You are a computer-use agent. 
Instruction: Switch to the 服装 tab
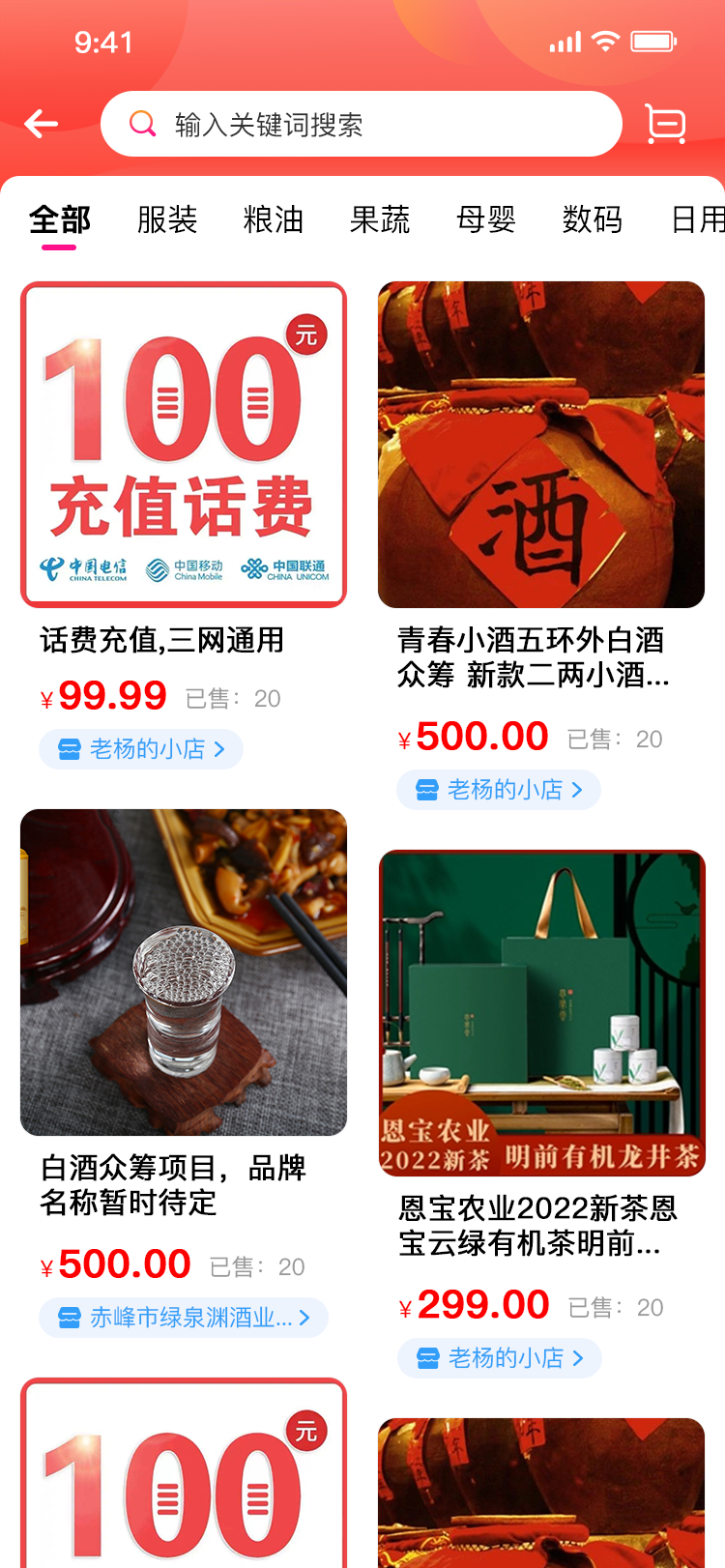166,220
